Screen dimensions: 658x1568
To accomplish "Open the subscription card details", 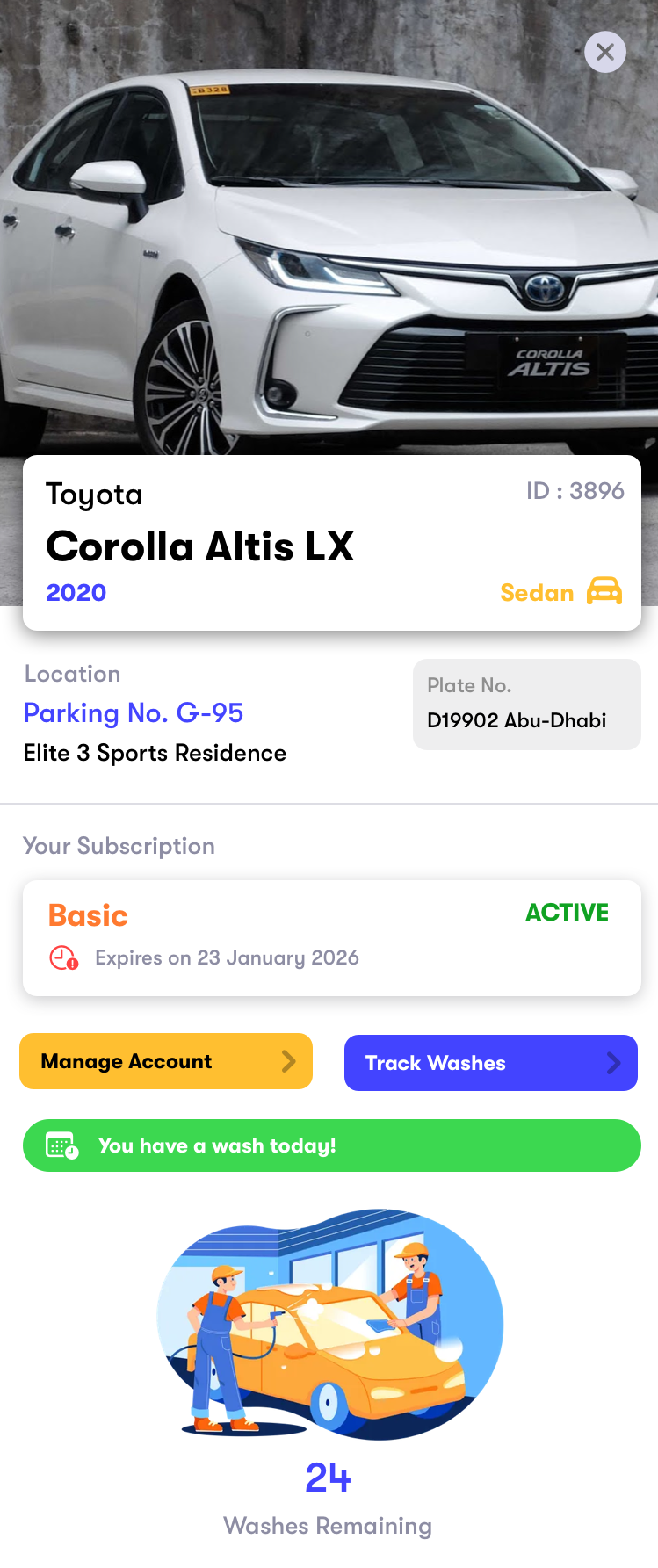I will point(329,936).
